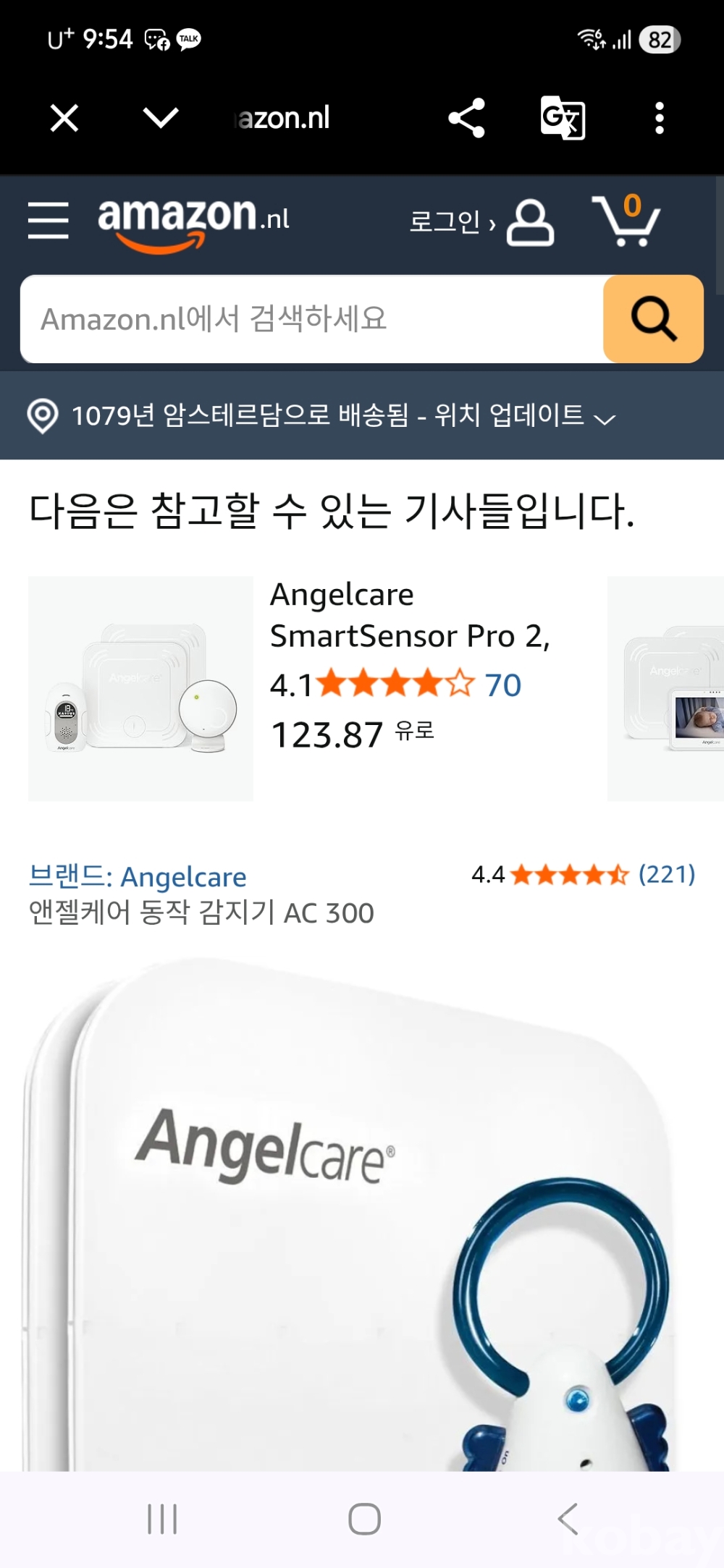
Task: View the 221 customer reviews
Action: click(665, 874)
